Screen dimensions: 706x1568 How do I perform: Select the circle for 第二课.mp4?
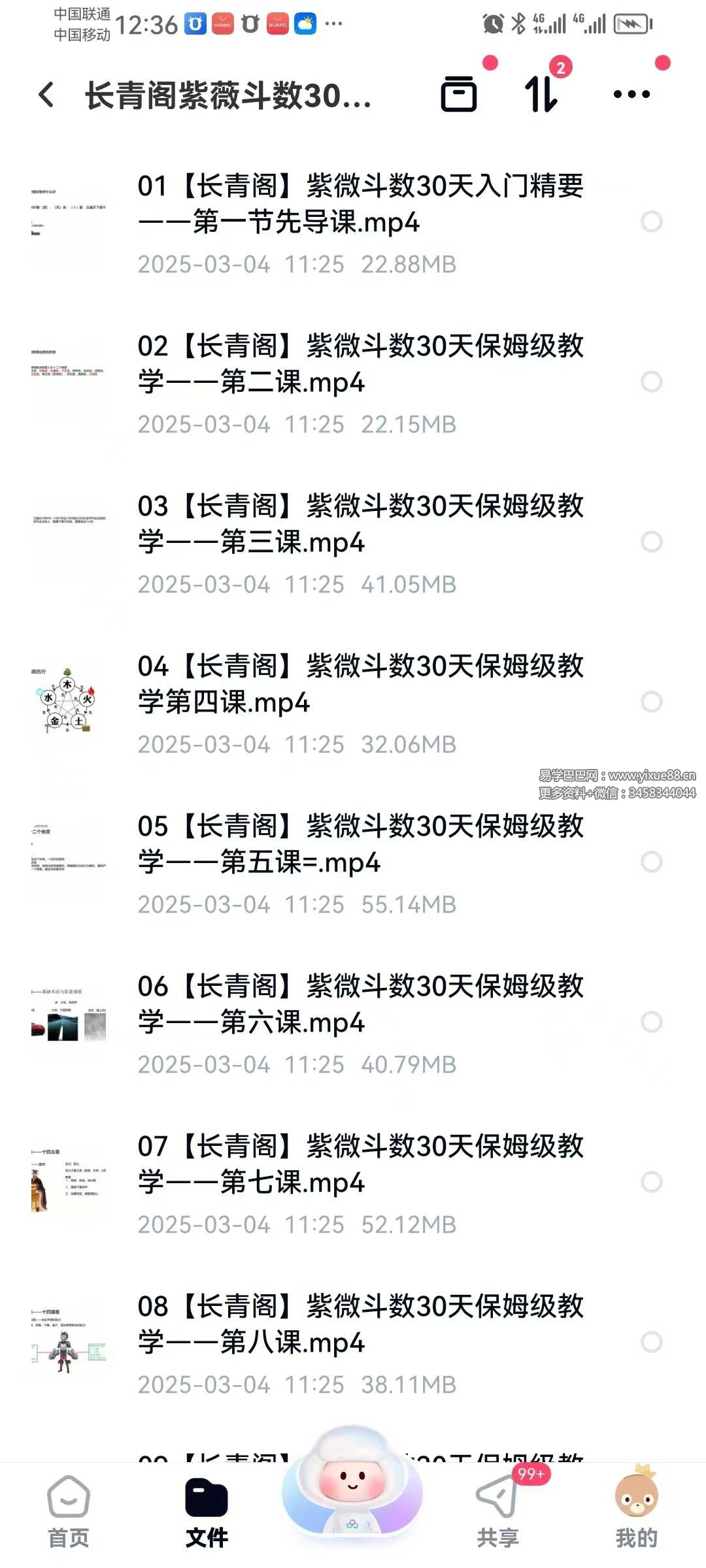pos(651,382)
